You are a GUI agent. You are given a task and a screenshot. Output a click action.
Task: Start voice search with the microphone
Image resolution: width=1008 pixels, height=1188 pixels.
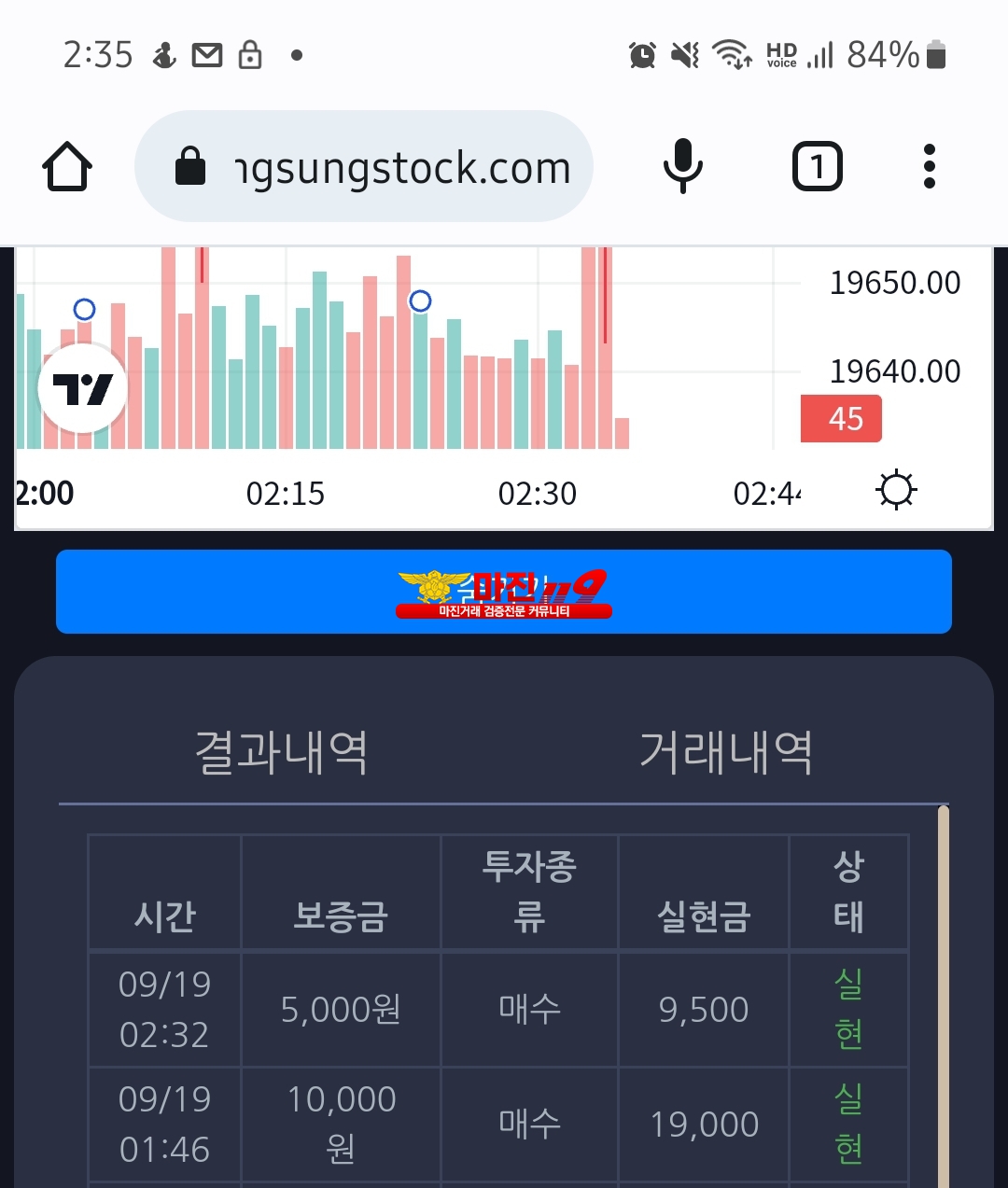tap(682, 167)
